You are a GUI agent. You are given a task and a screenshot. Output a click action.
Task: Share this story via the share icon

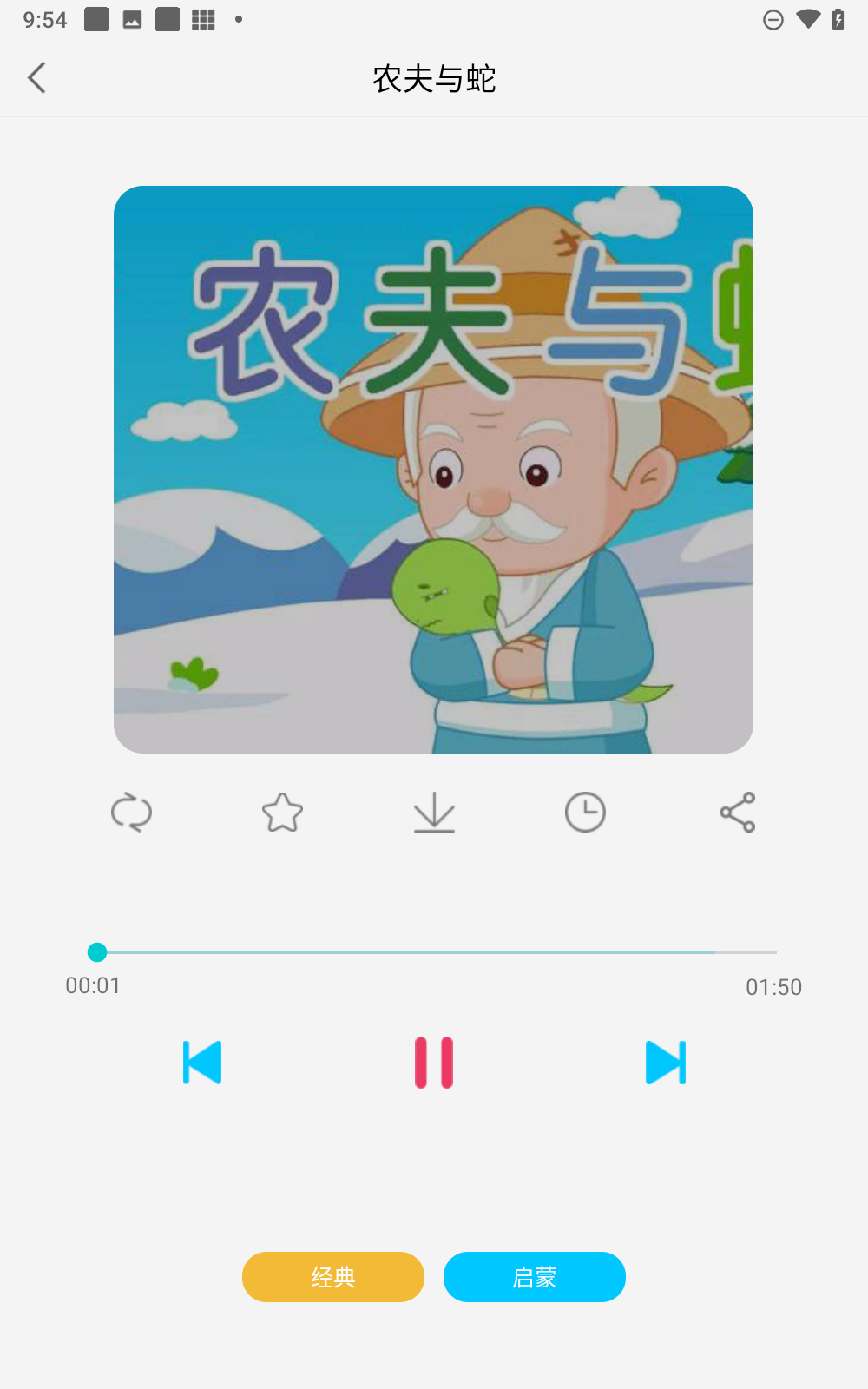coord(736,813)
